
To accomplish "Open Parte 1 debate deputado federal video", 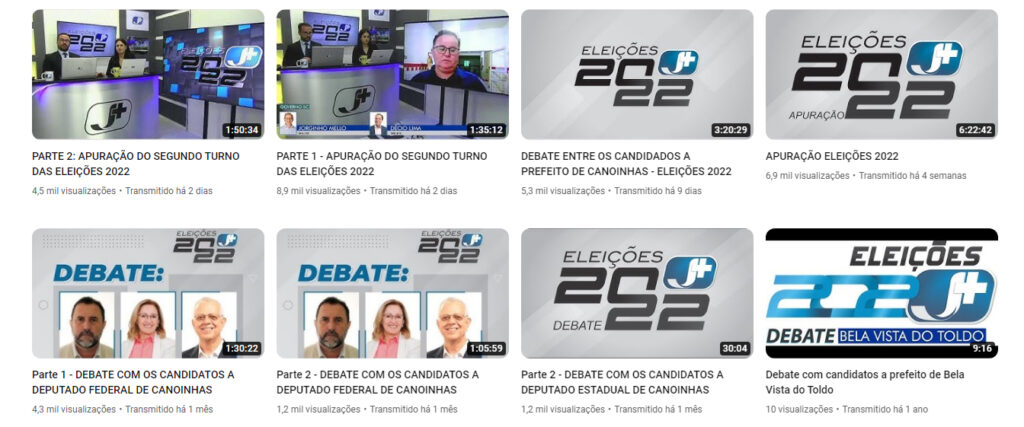I will (148, 293).
